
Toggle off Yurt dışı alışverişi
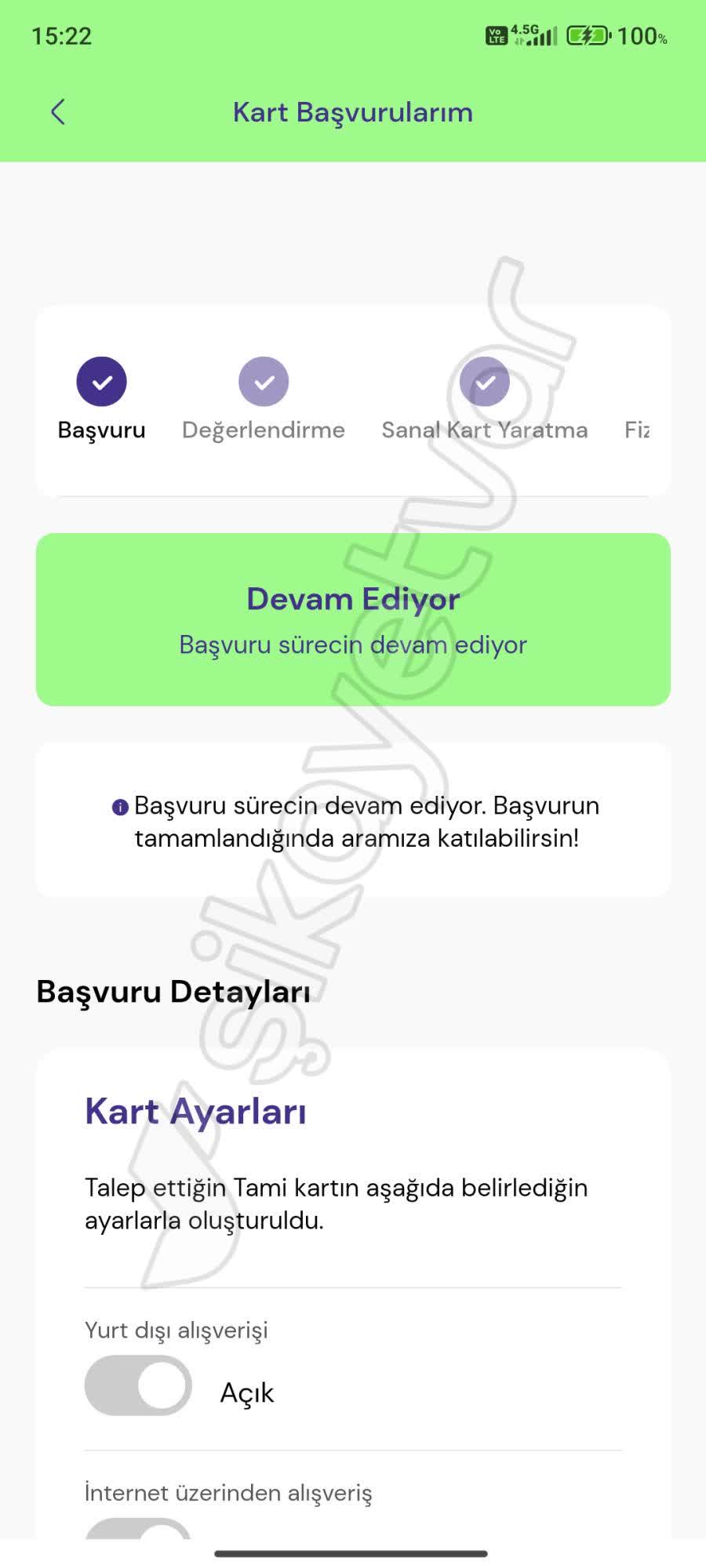pyautogui.click(x=138, y=1386)
